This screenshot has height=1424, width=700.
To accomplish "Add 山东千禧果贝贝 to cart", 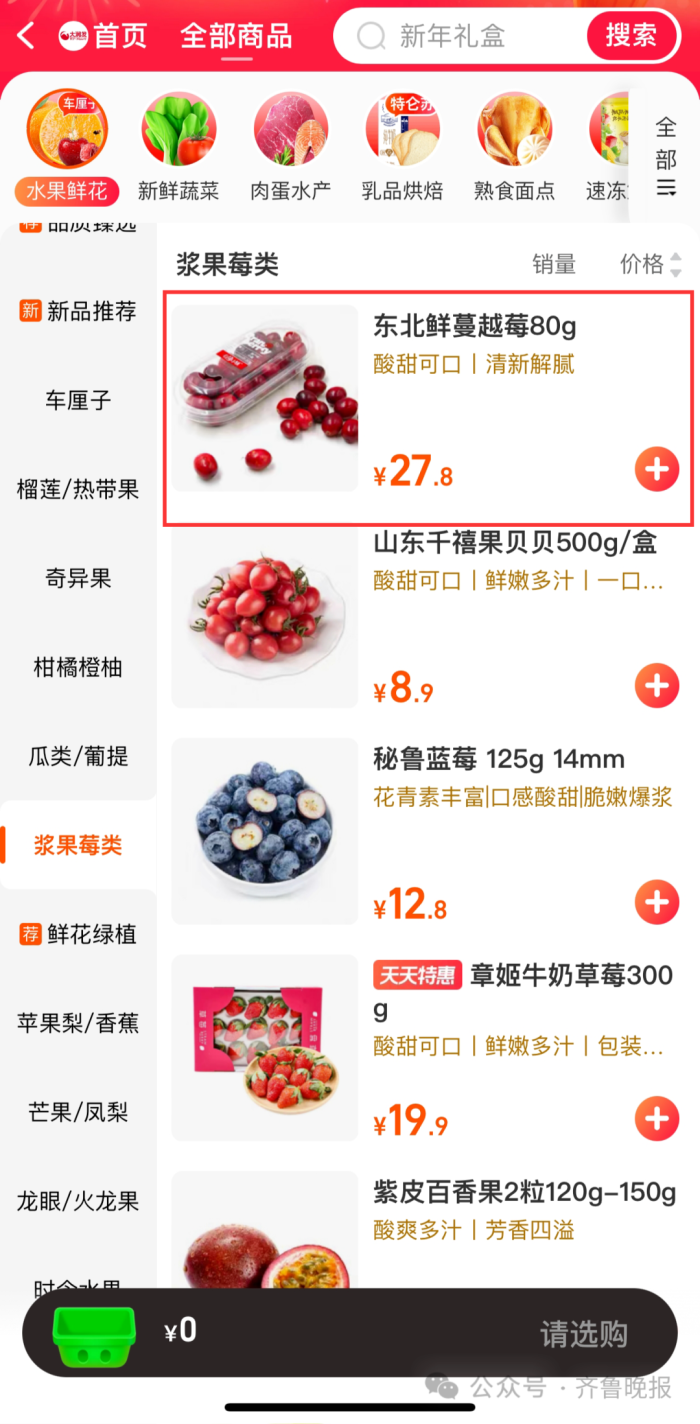I will 657,686.
